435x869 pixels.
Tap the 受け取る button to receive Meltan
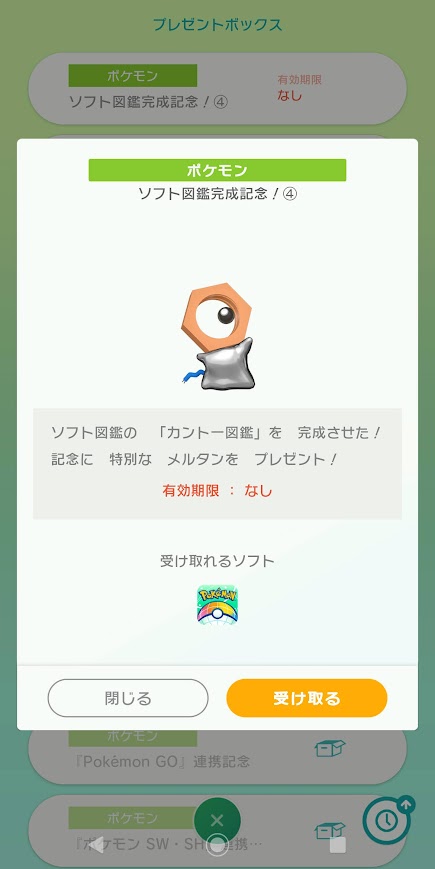click(306, 698)
